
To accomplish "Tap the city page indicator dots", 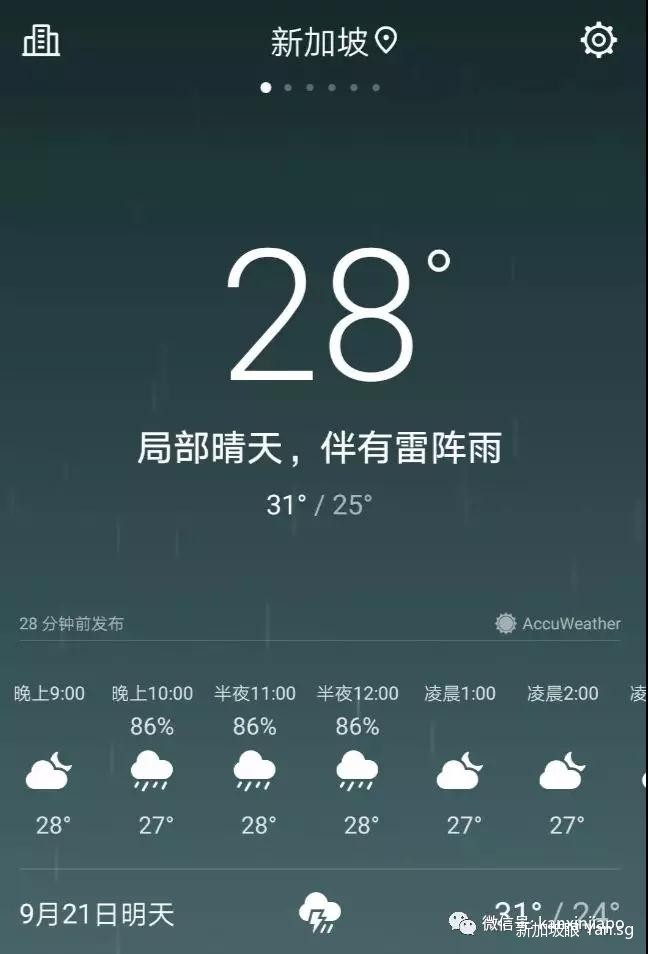I will tap(320, 87).
